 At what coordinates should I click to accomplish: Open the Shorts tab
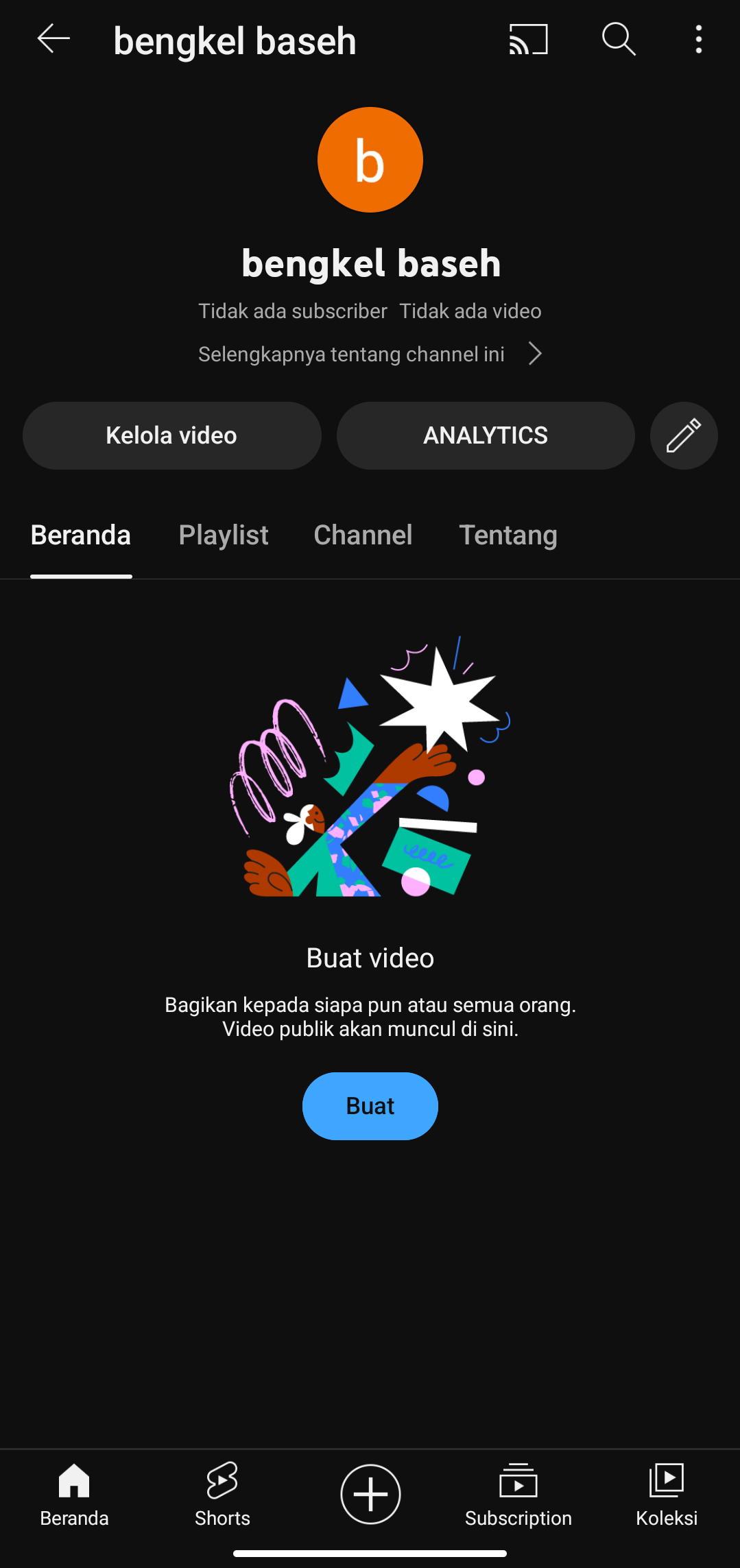click(x=222, y=1495)
